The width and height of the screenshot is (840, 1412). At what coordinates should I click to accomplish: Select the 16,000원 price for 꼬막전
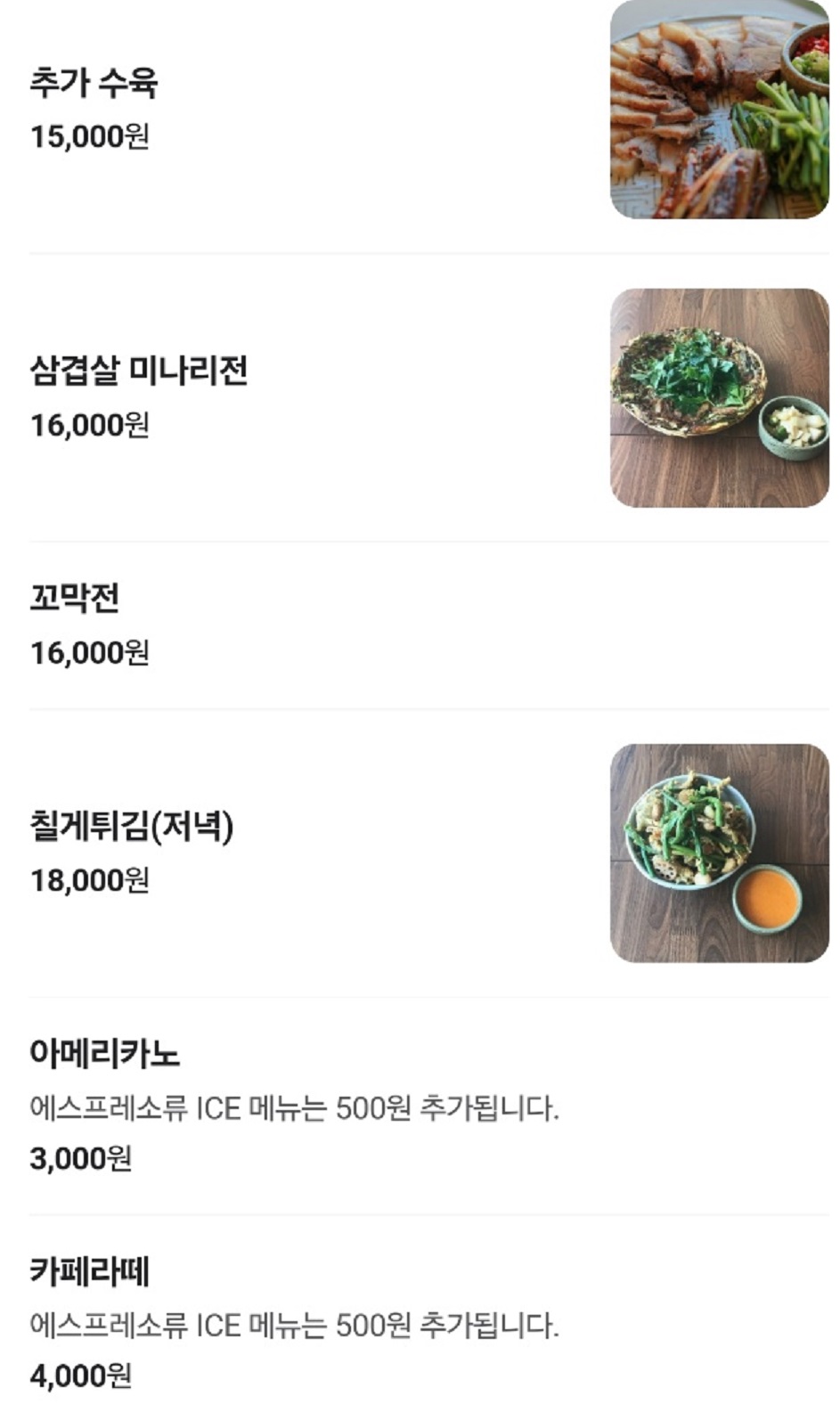point(89,653)
